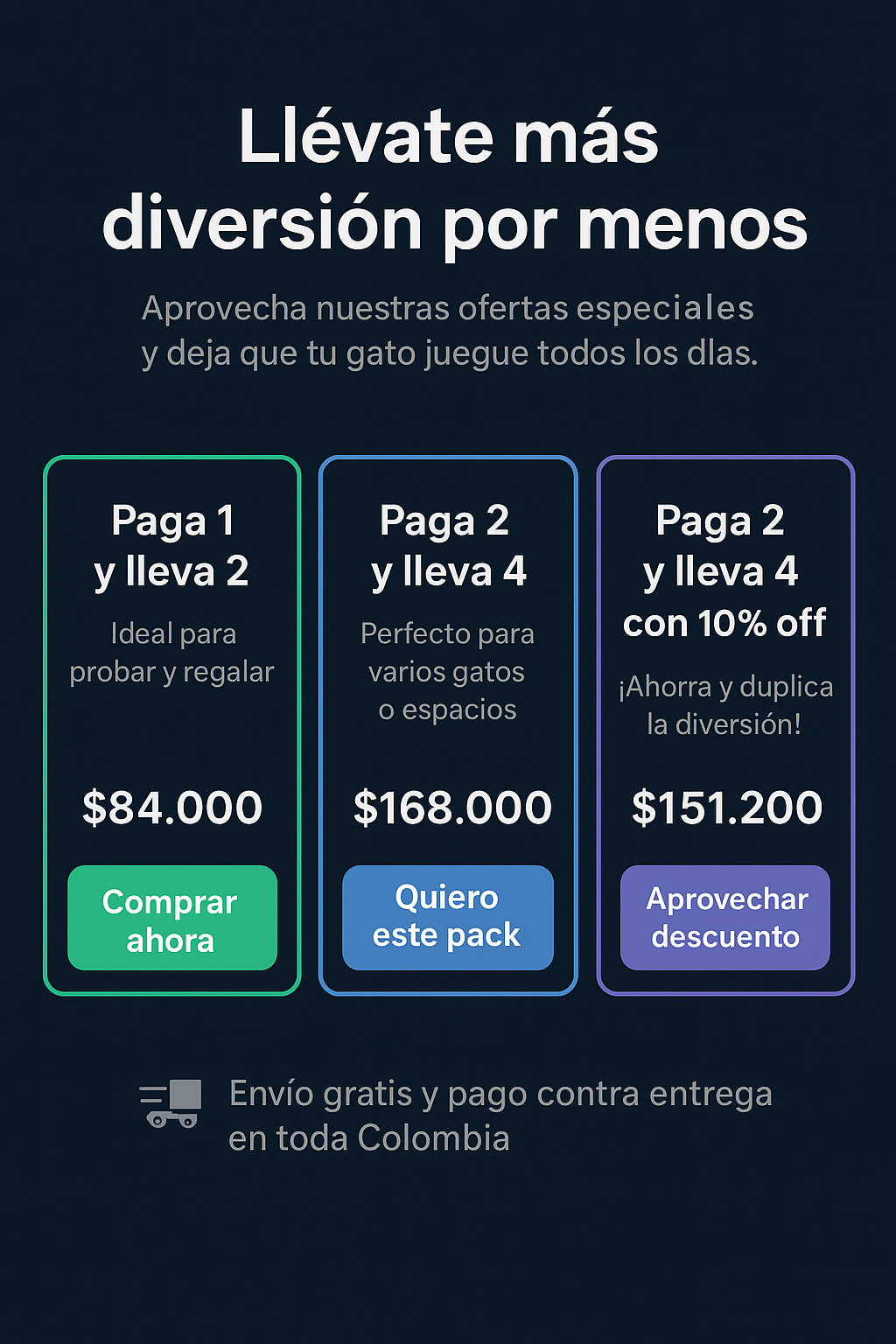Screen dimensions: 896x1344
Task: Click the con 10% off label
Action: (724, 623)
